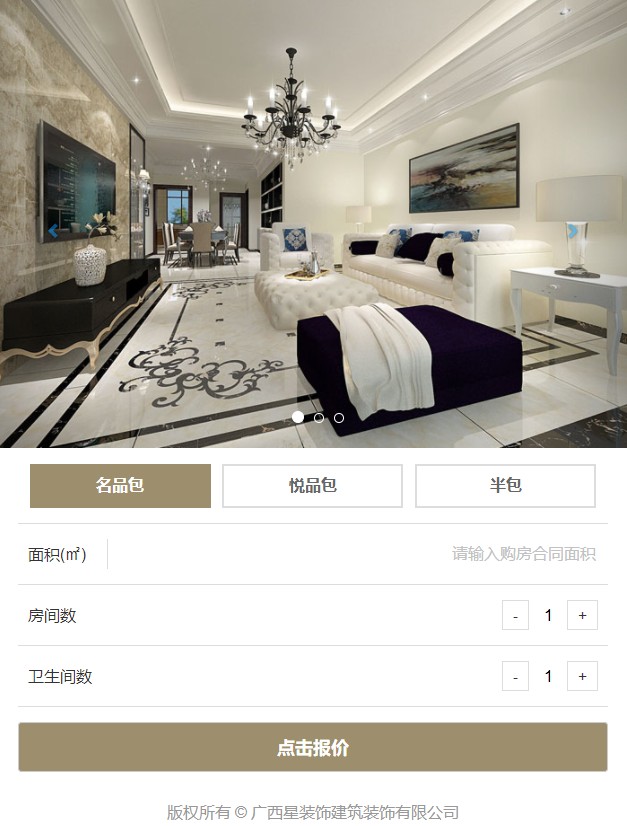This screenshot has height=826, width=627.
Task: Increase 房间数 room count
Action: pos(582,616)
